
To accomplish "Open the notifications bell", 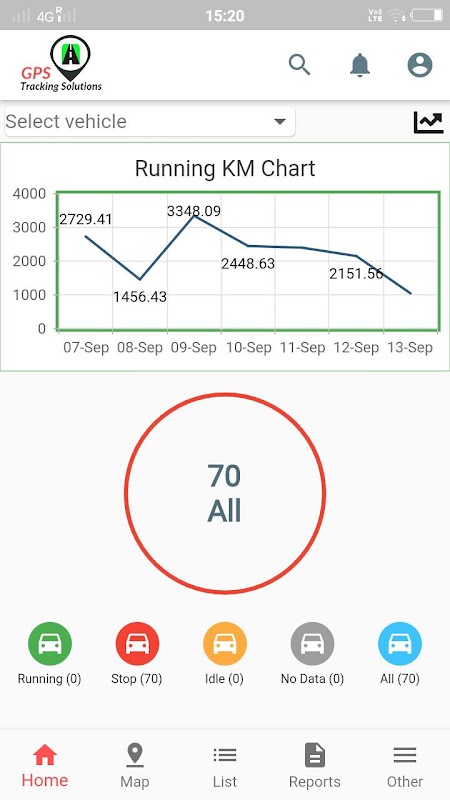I will point(360,65).
